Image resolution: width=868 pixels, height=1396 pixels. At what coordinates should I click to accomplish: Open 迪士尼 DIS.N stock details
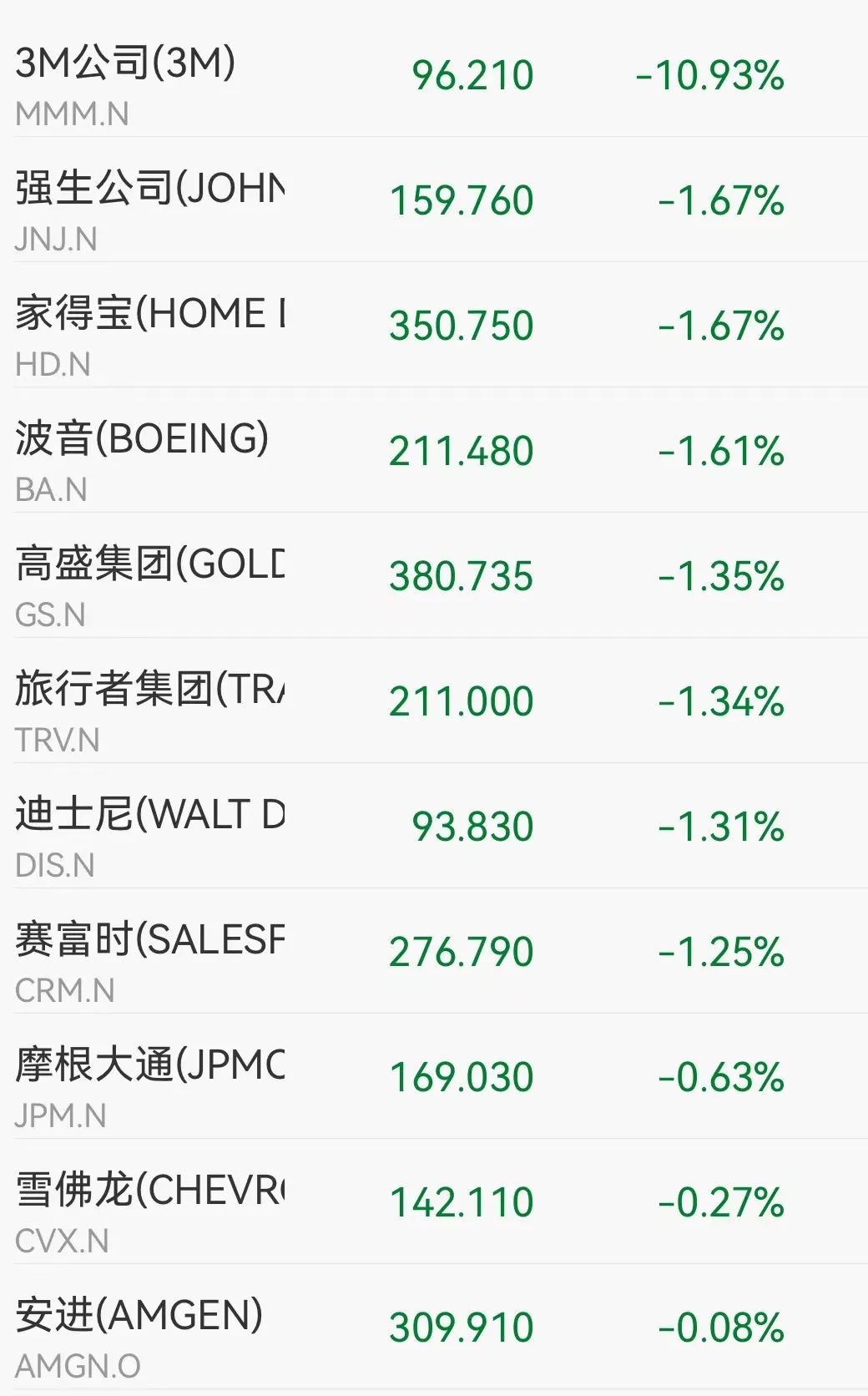pos(434,826)
